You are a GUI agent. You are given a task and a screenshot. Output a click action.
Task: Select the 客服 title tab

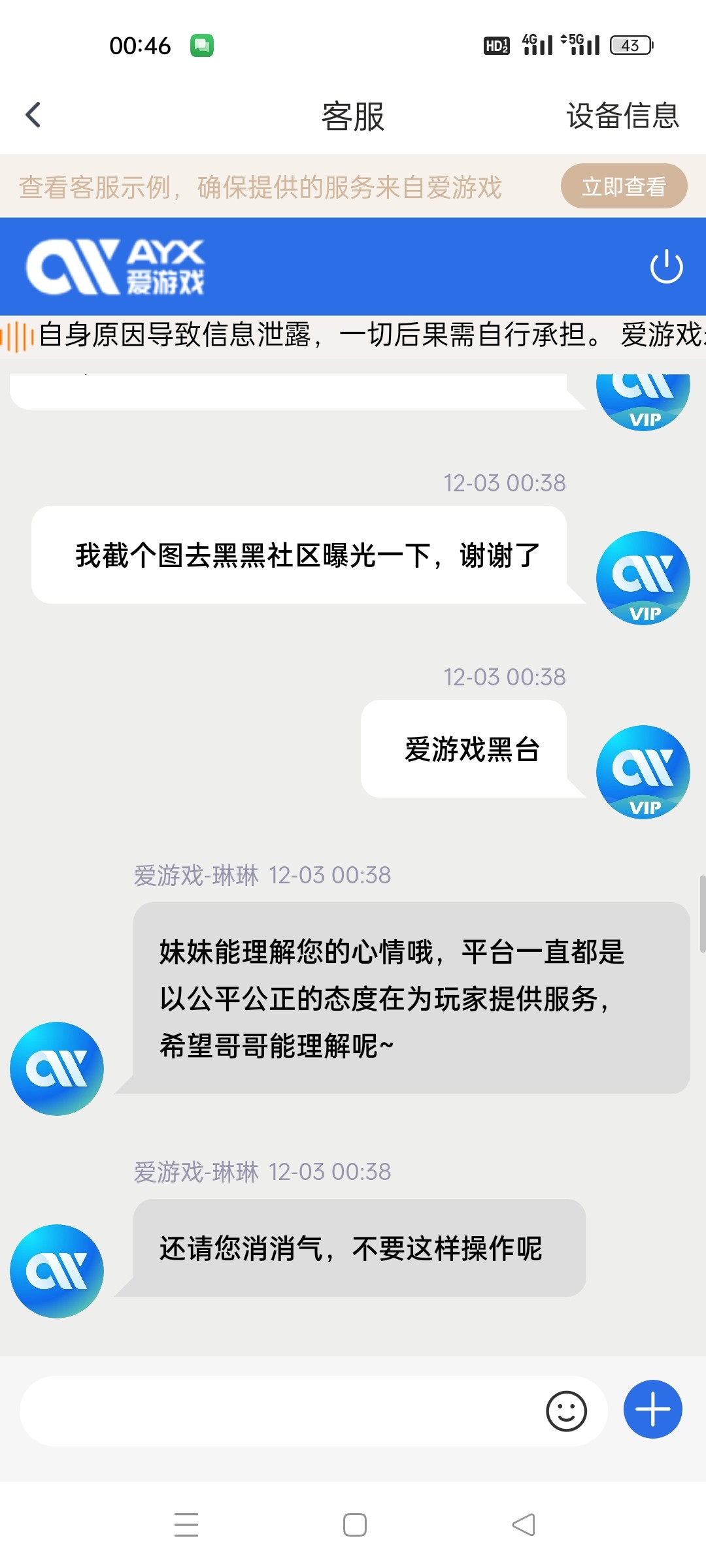(353, 118)
